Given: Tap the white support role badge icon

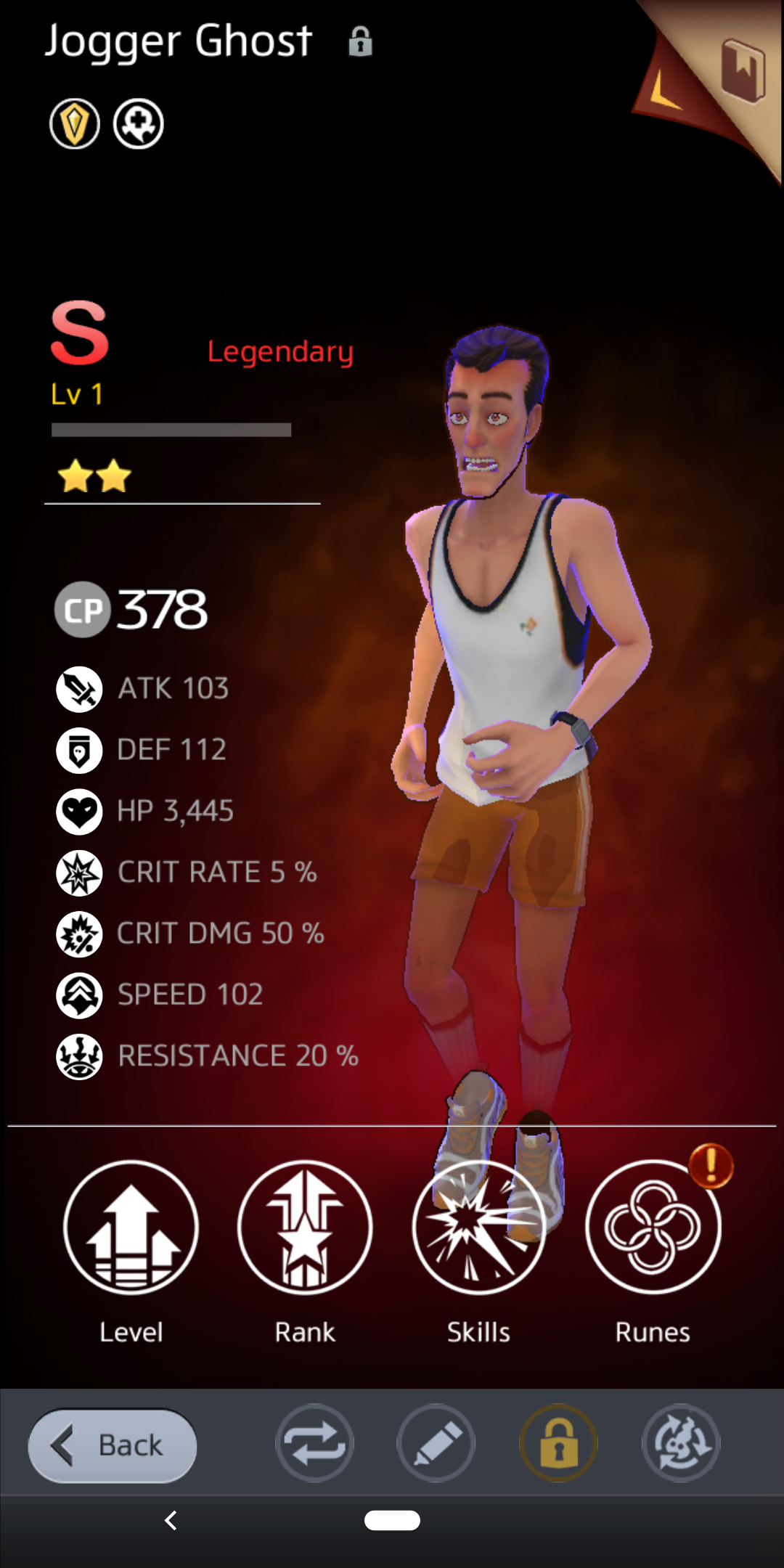Looking at the screenshot, I should [x=139, y=123].
